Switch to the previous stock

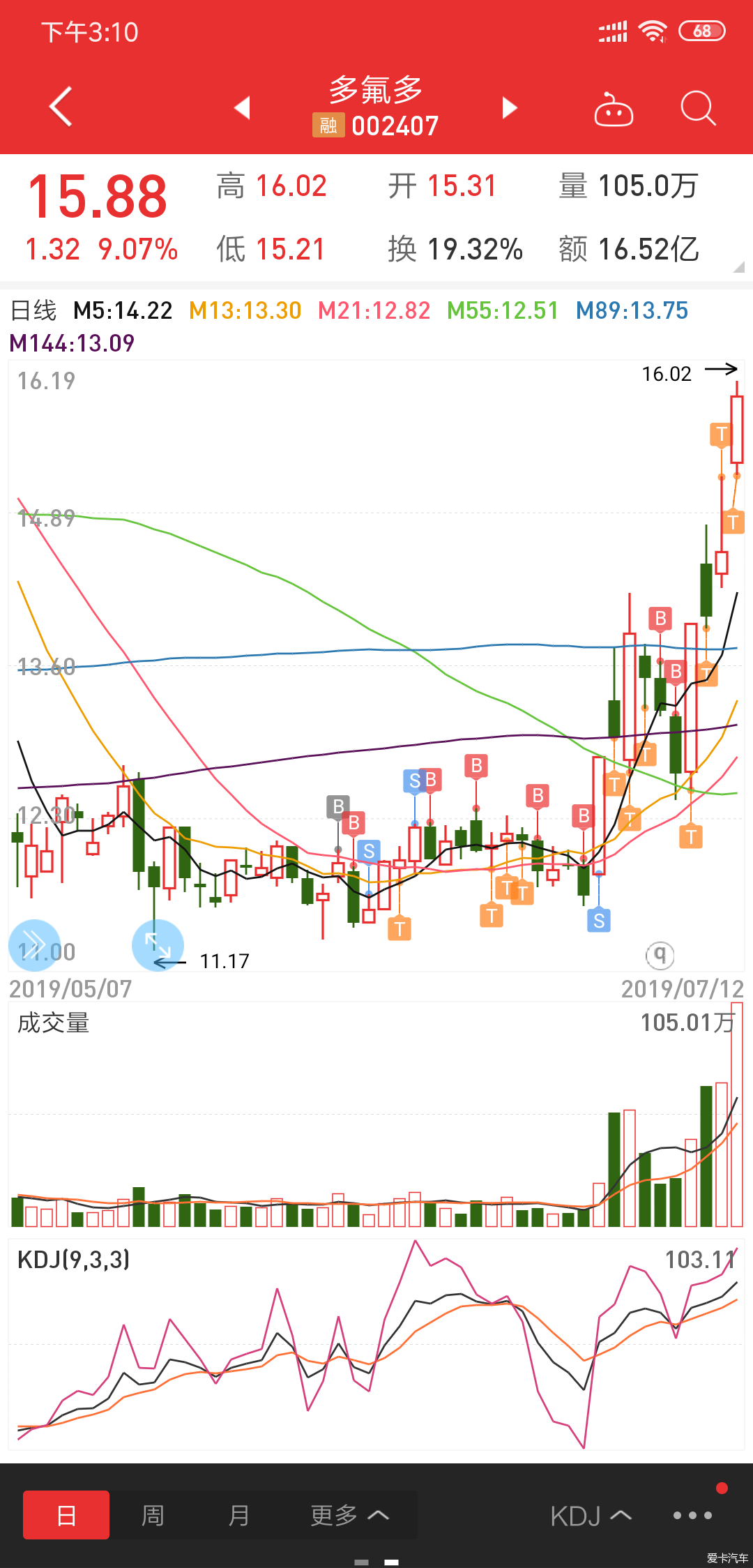[242, 107]
